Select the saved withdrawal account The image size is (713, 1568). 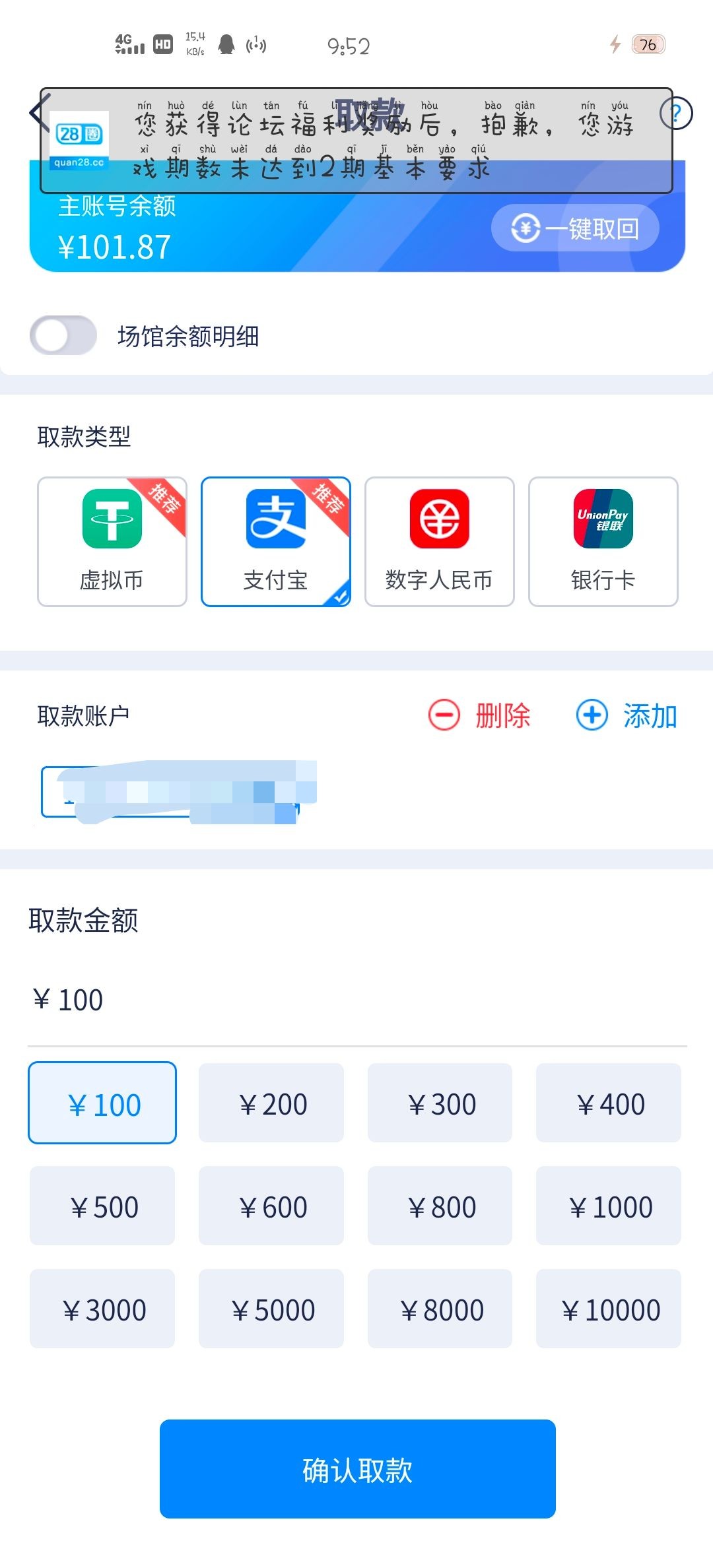click(172, 792)
